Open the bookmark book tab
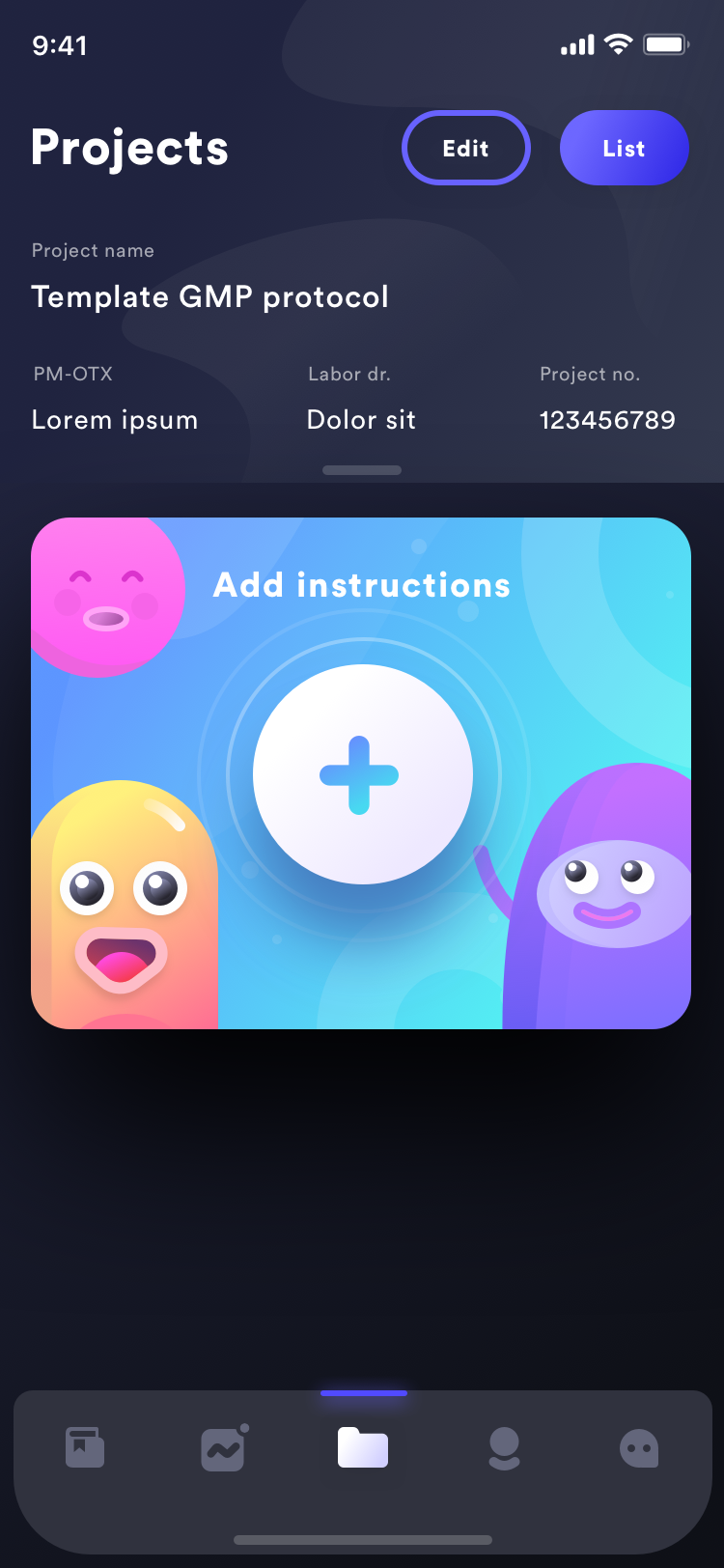Viewport: 724px width, 1568px height. [x=85, y=1447]
